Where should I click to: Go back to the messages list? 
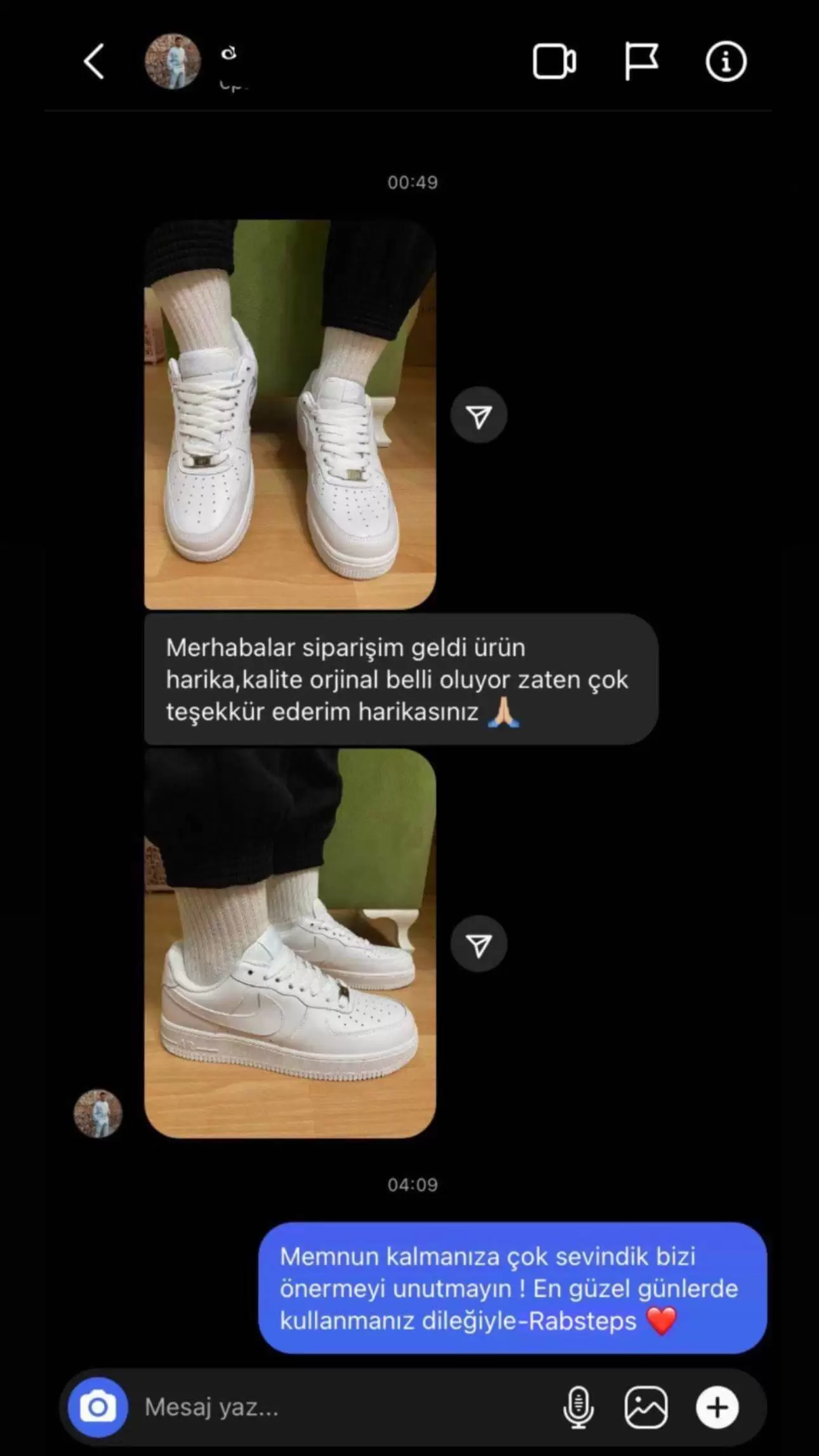click(x=94, y=62)
